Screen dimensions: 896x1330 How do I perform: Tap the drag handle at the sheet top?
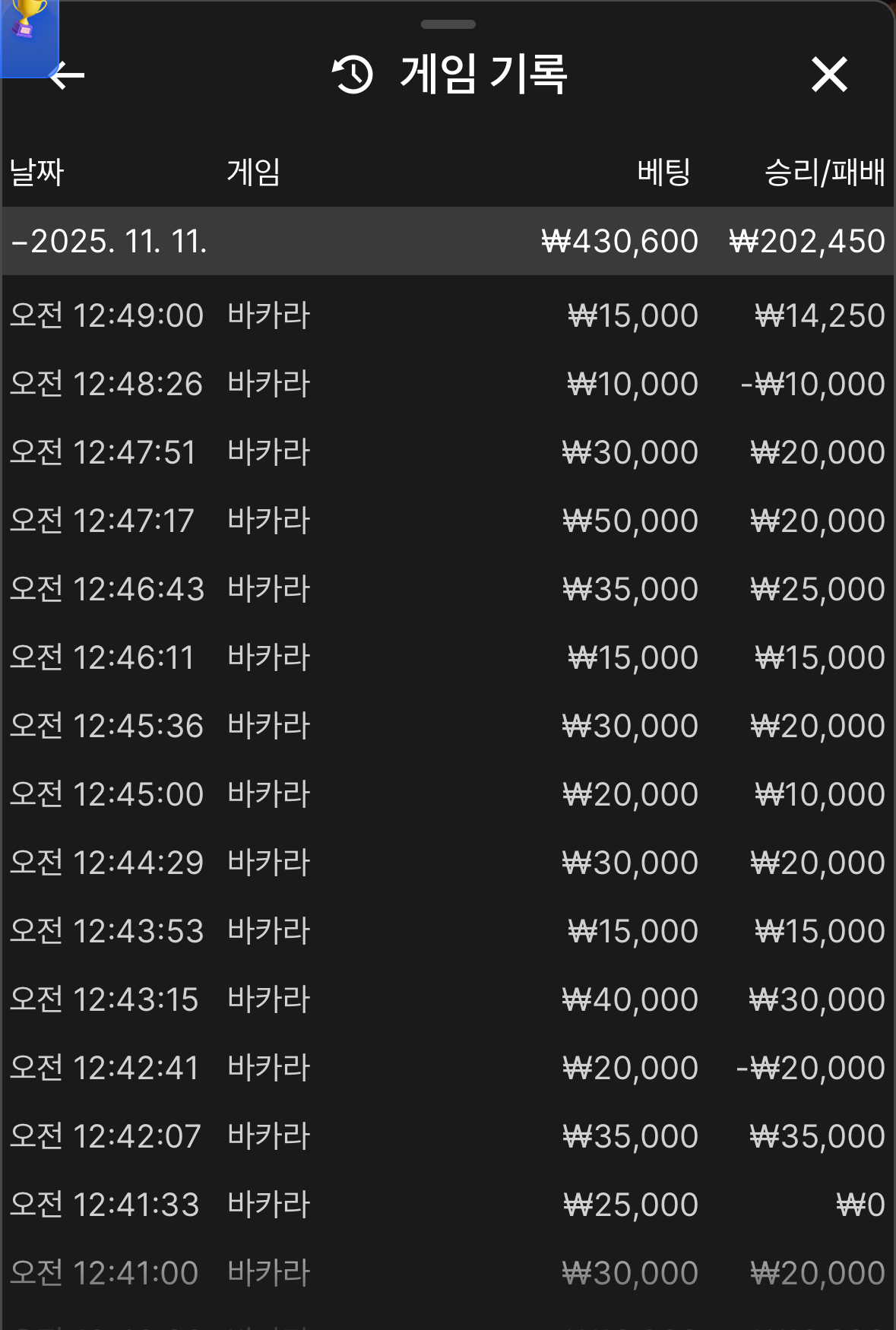tap(448, 24)
